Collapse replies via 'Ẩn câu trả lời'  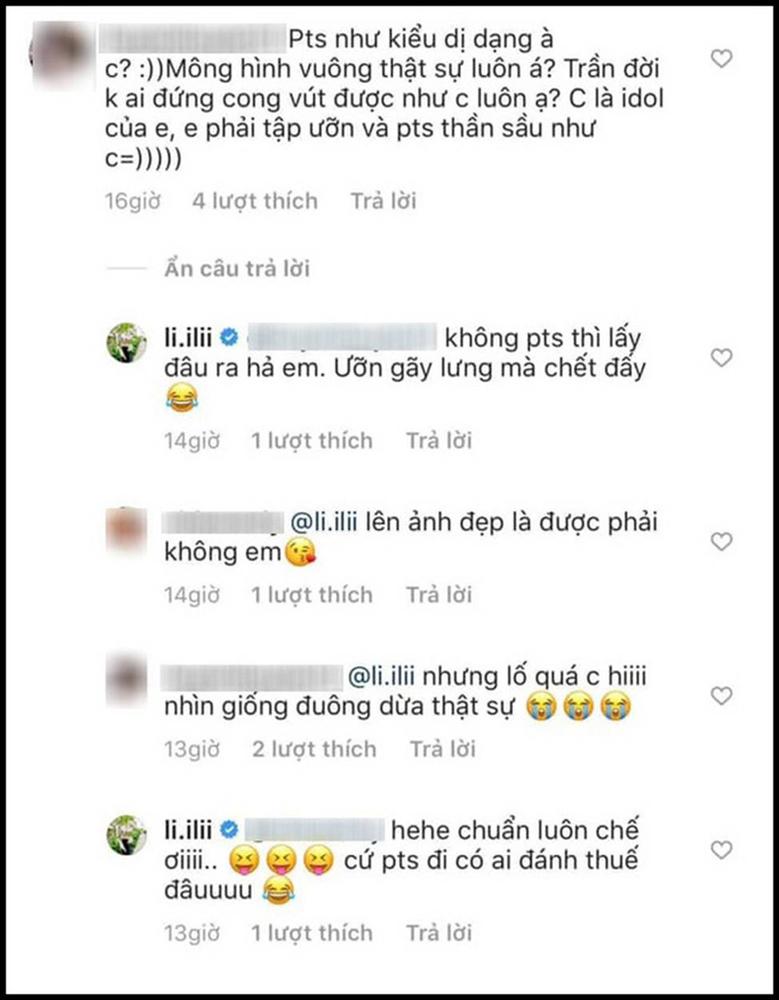(x=236, y=268)
